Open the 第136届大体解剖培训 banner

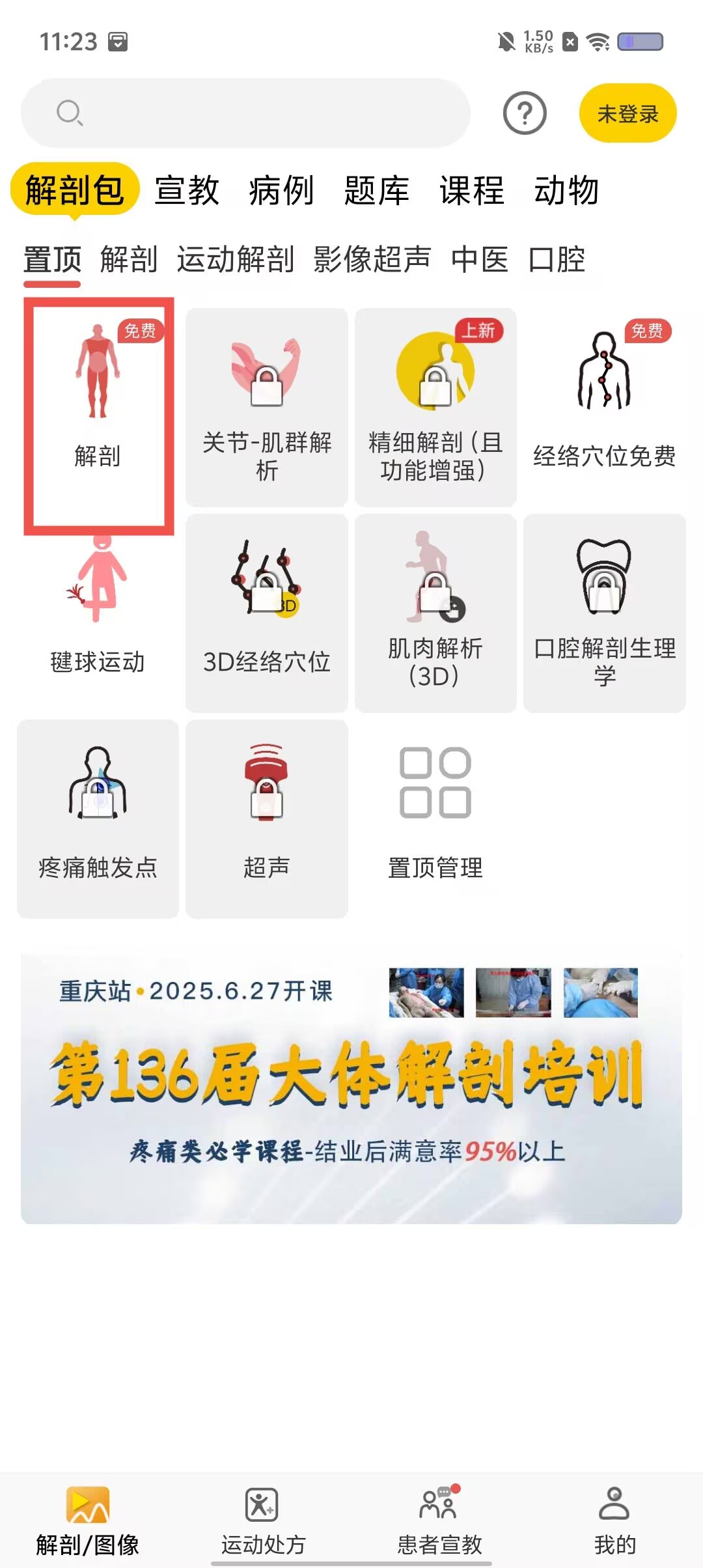coord(351,1088)
